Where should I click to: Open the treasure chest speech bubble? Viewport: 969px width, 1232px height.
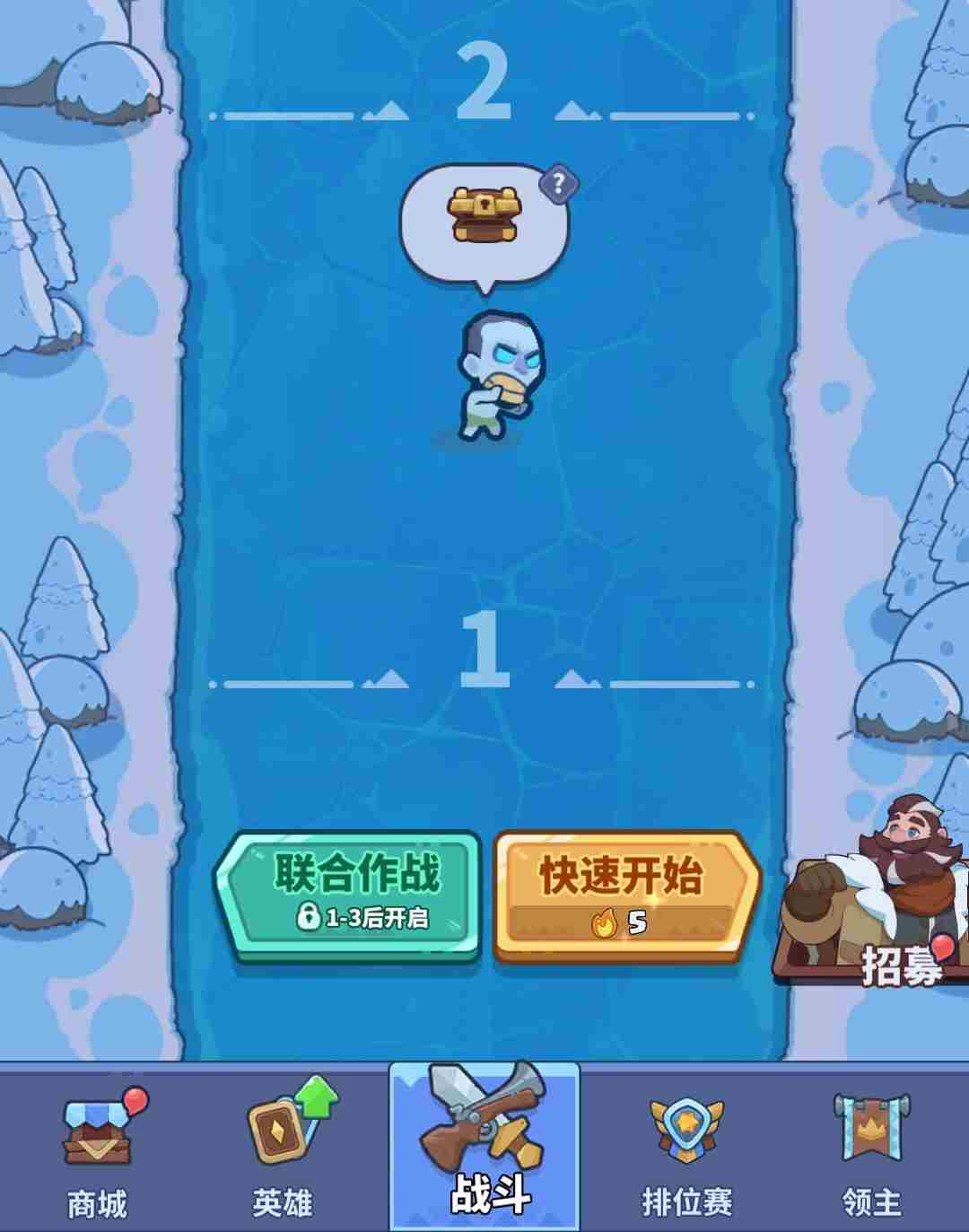pyautogui.click(x=484, y=218)
